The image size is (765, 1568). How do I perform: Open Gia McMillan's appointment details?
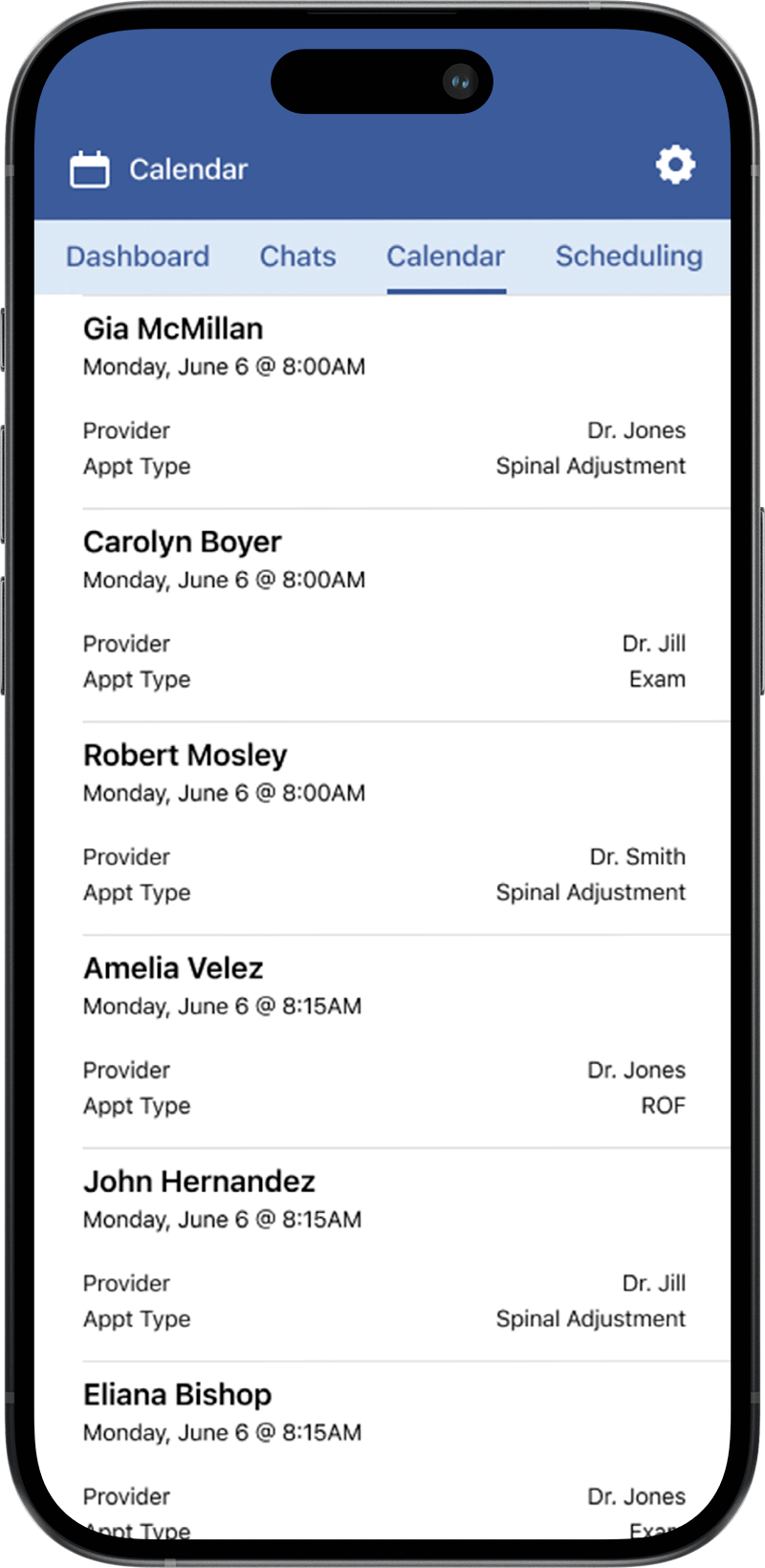(x=173, y=328)
